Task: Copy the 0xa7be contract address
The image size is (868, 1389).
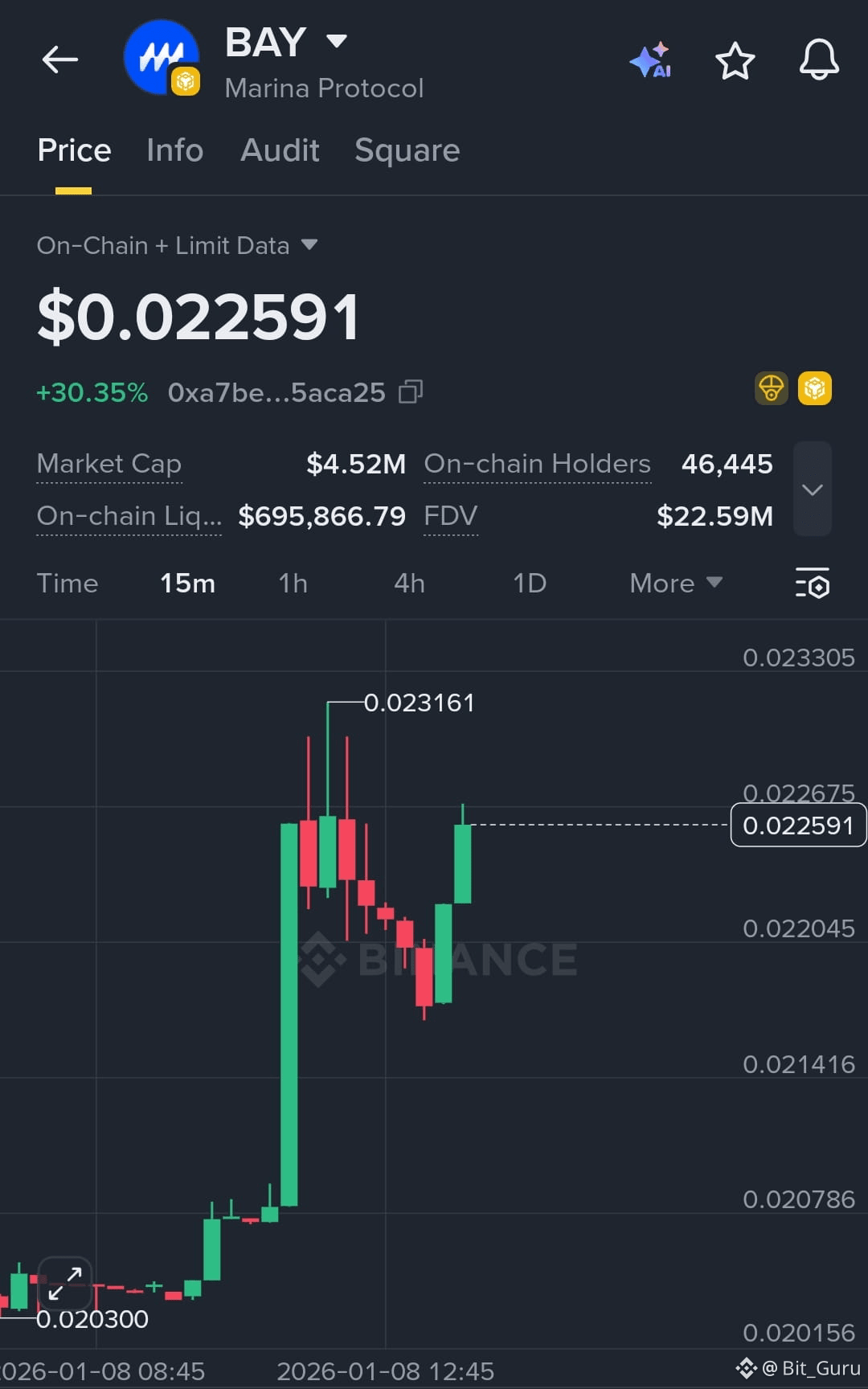Action: pos(412,391)
